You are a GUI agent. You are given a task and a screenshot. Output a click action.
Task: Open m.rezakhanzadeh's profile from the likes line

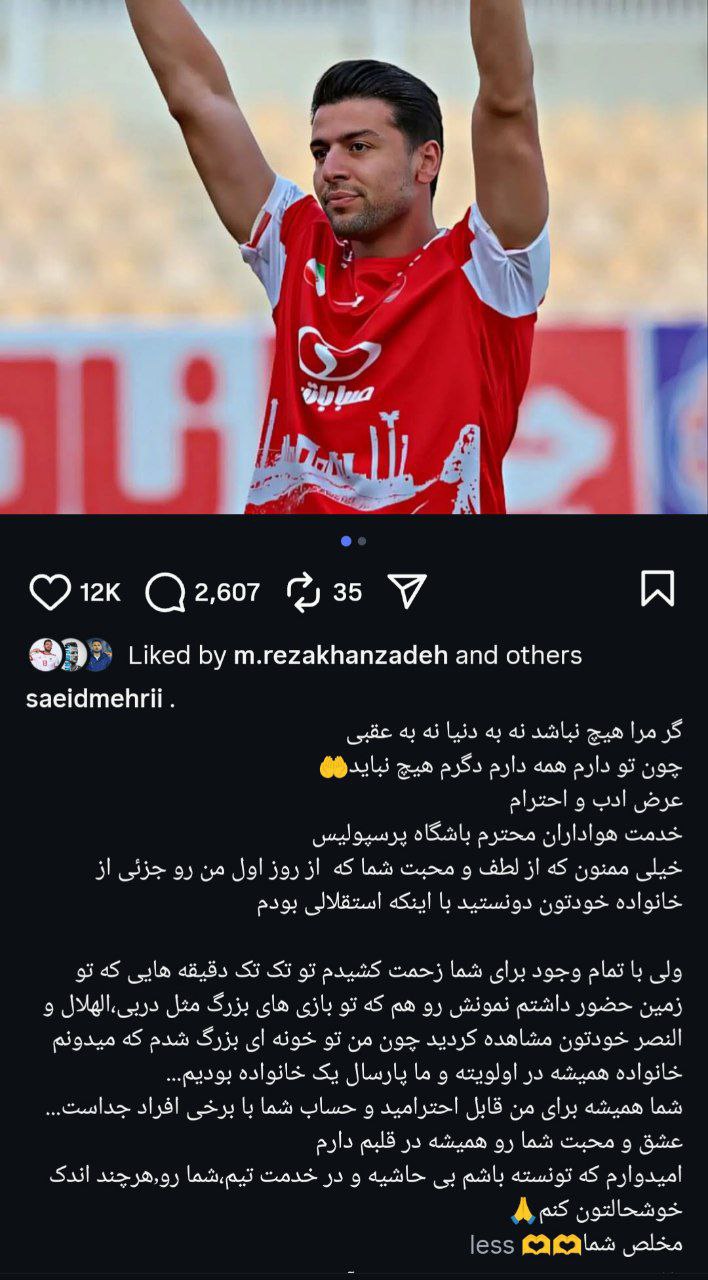point(341,656)
